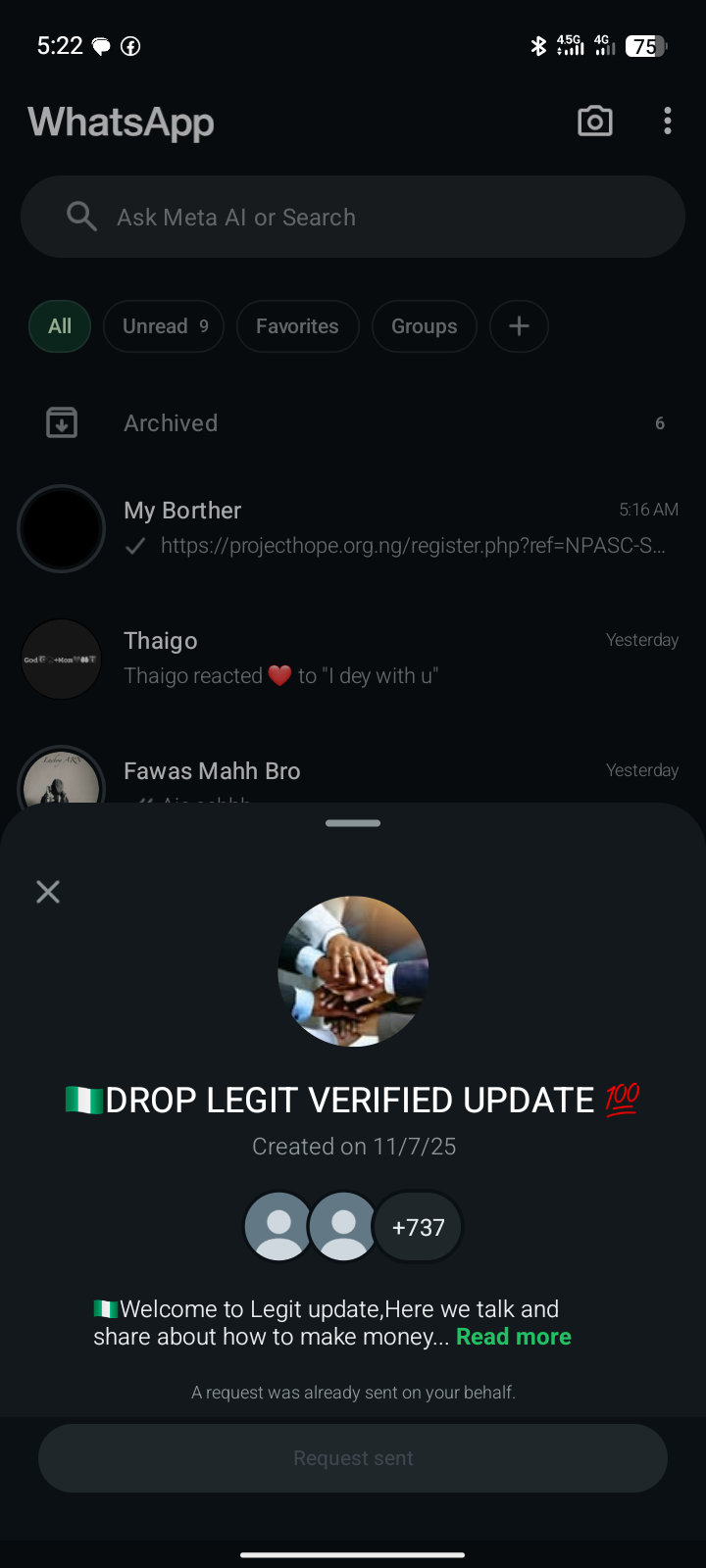Tap the Ask Meta AI or Search field
This screenshot has height=1568, width=706.
pos(353,217)
